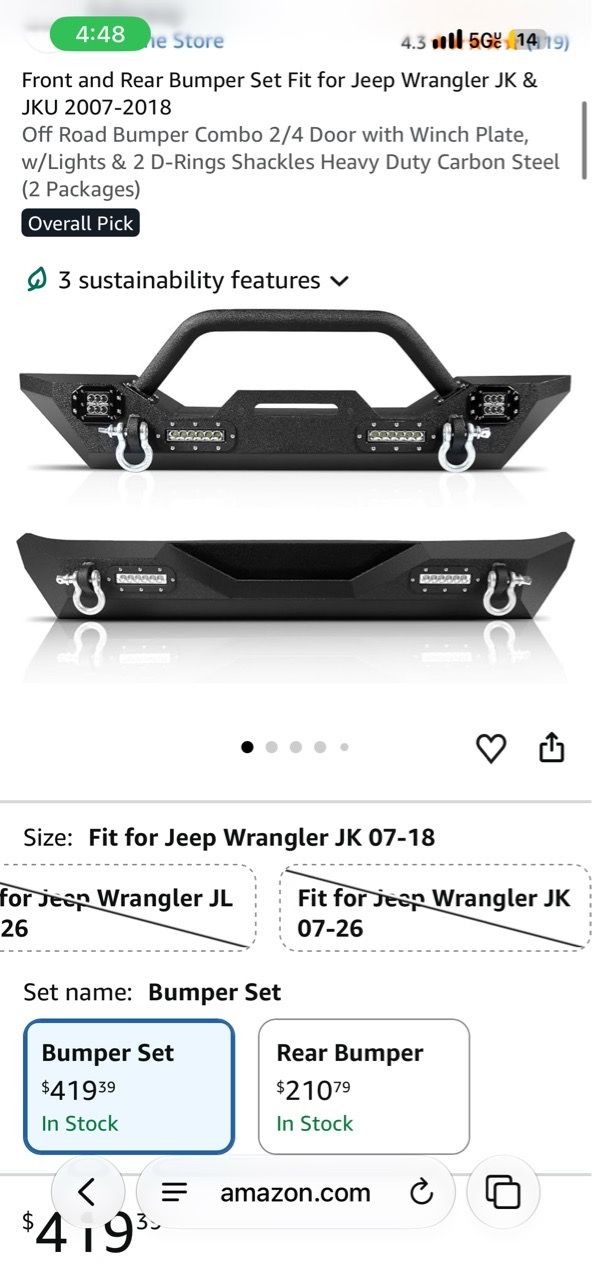Add this bumper set to wish list
This screenshot has width=592, height=1280.
click(491, 748)
